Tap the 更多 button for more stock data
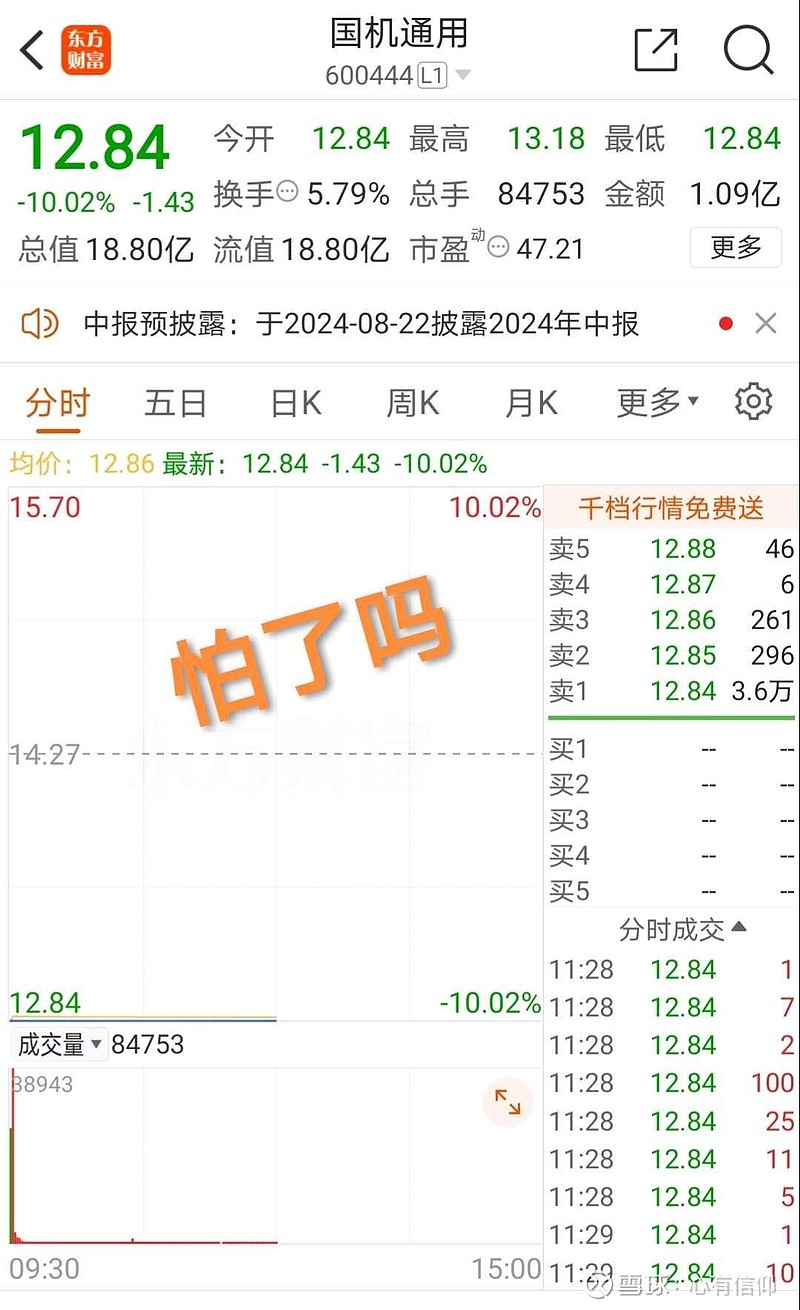This screenshot has width=800, height=1310. (x=736, y=247)
